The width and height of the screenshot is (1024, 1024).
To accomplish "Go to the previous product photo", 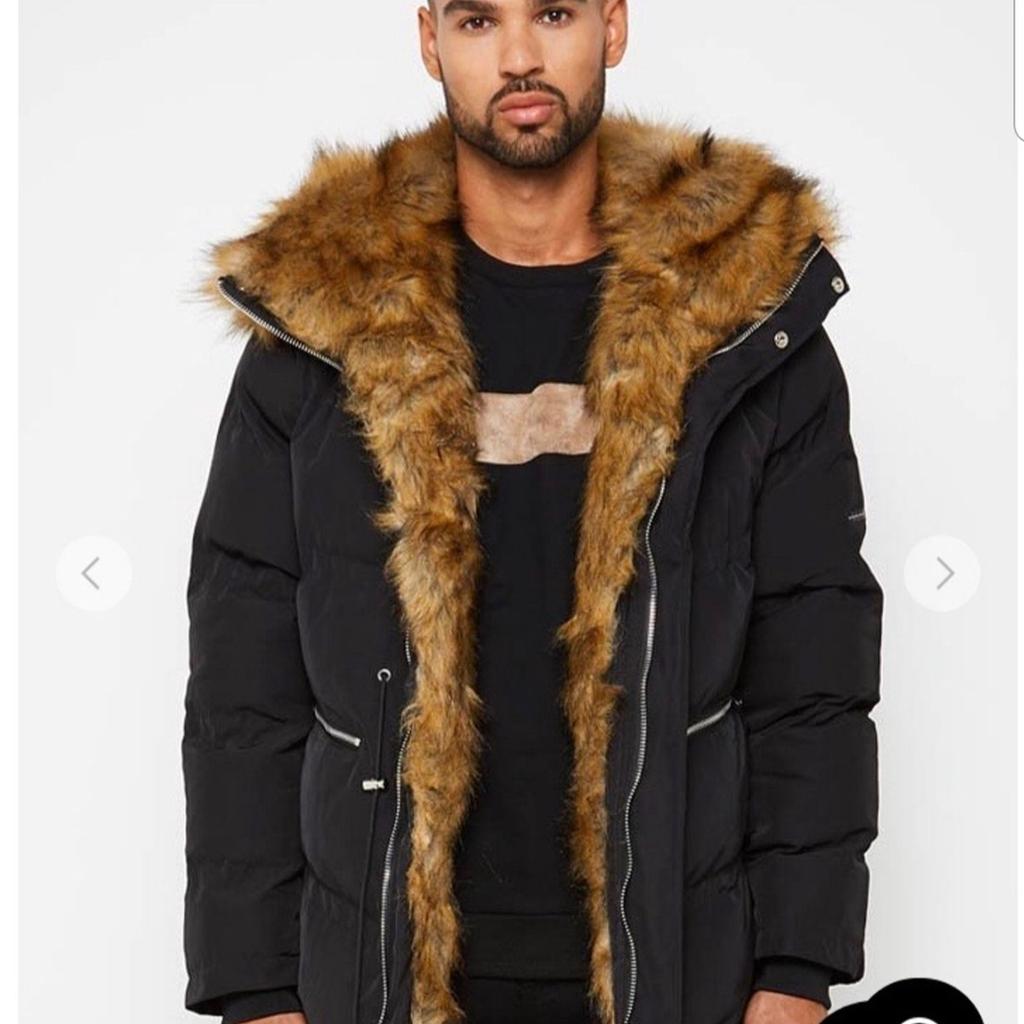I will [x=93, y=573].
